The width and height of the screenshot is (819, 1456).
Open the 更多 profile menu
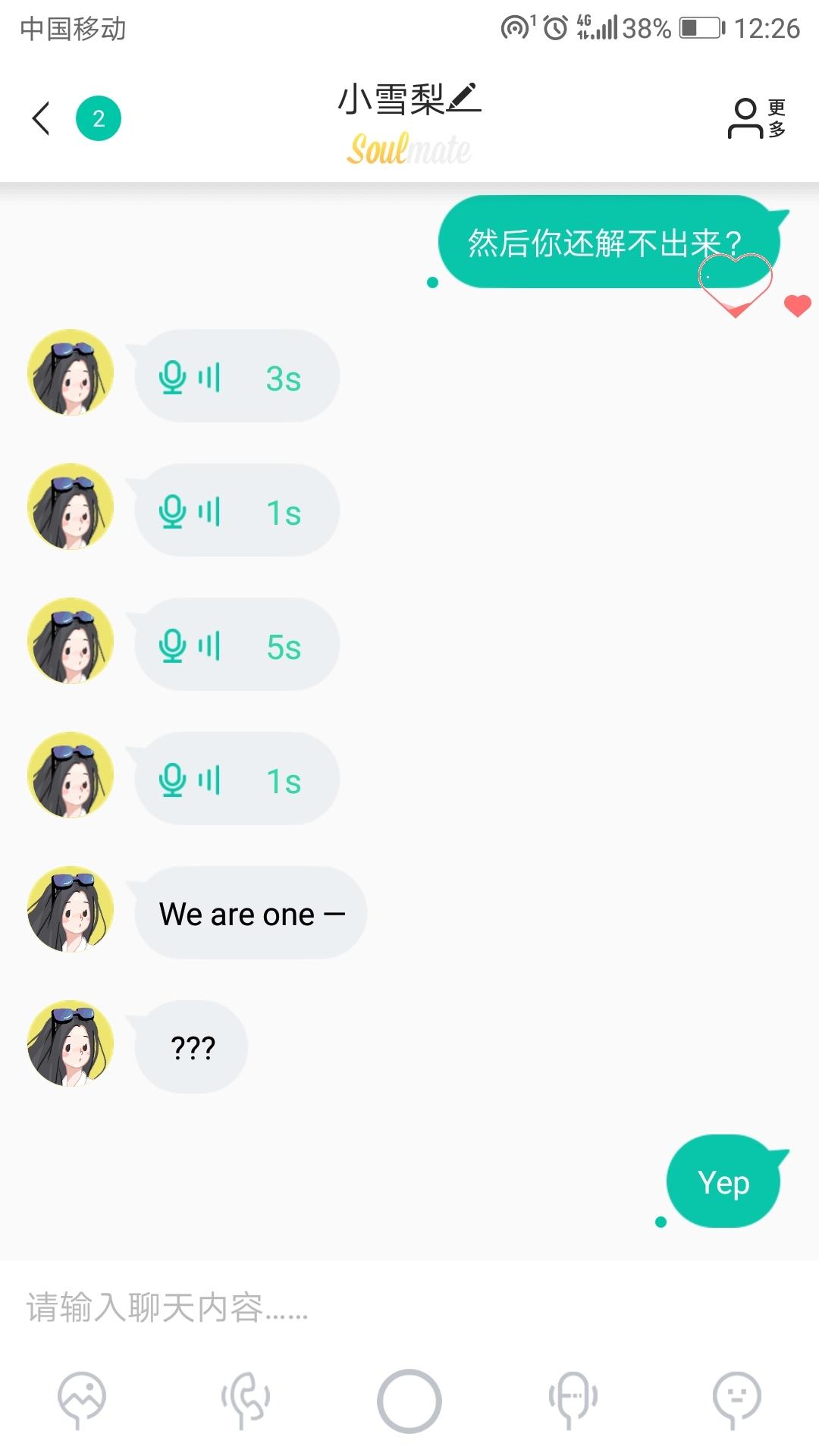pyautogui.click(x=757, y=119)
